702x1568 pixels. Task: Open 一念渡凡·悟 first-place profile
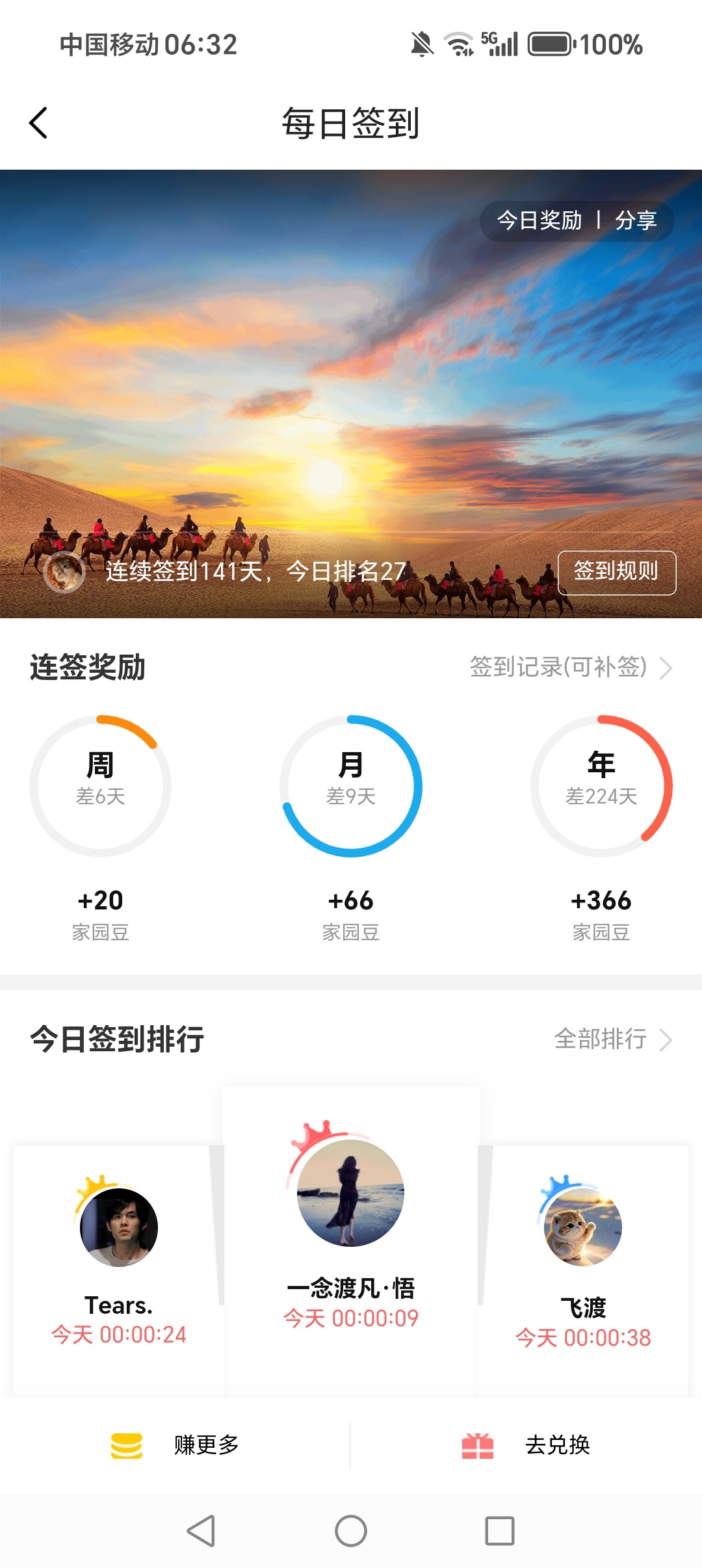351,1193
